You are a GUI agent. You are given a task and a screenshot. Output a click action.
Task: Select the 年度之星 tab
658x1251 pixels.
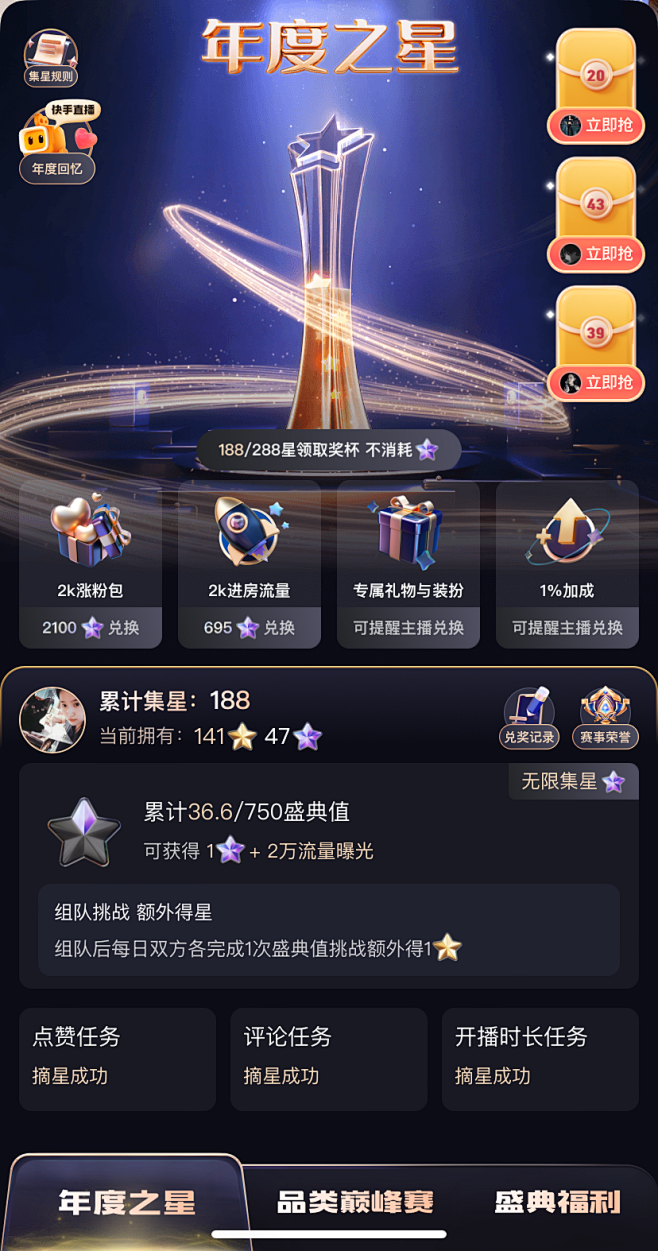point(127,1202)
